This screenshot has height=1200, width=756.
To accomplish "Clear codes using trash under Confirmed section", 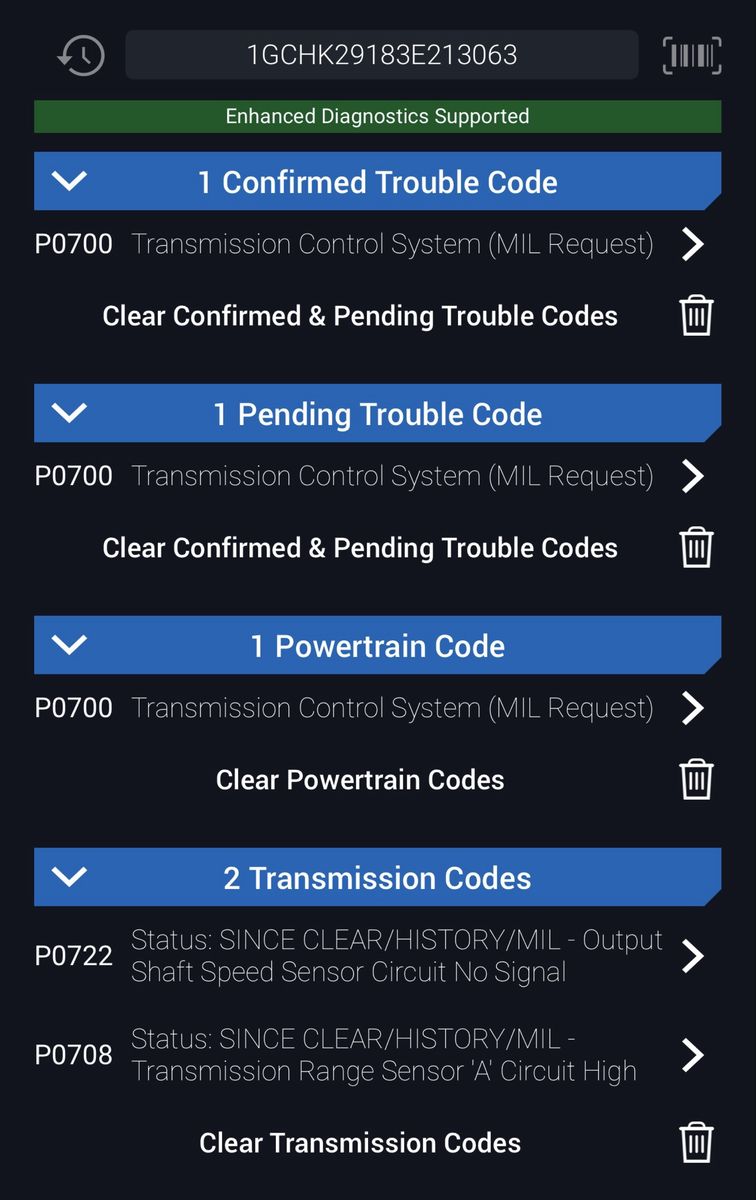I will [x=696, y=316].
